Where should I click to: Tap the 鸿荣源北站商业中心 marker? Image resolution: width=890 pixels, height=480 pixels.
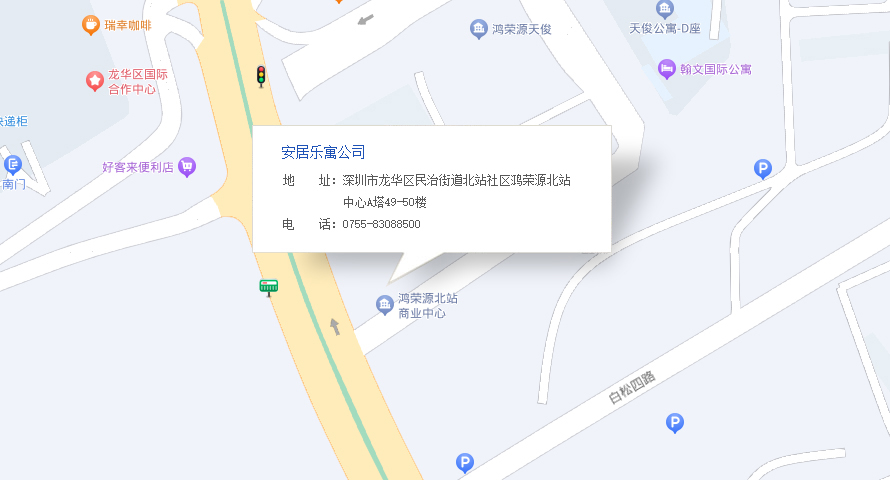[384, 303]
